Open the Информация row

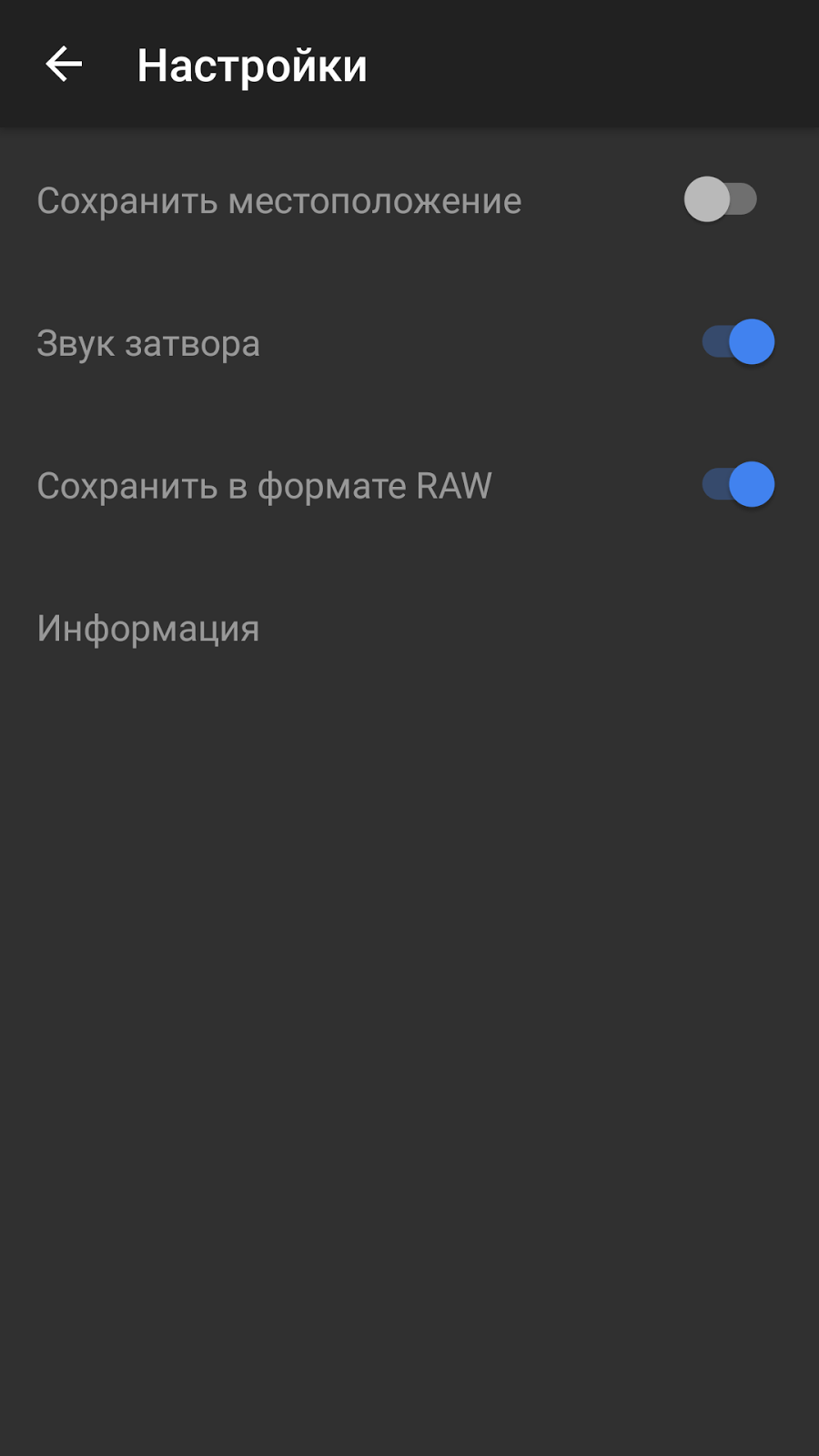(x=148, y=629)
